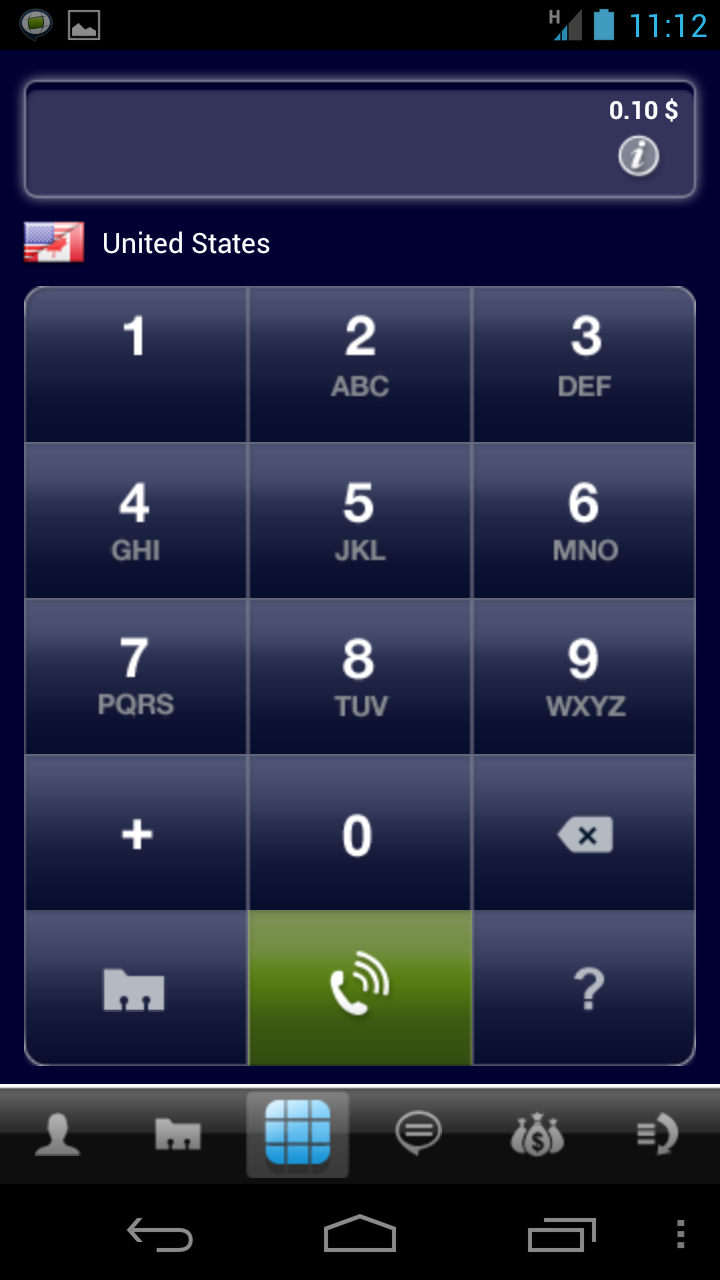Viewport: 720px width, 1280px height.
Task: Change the United States country selector
Action: (148, 243)
